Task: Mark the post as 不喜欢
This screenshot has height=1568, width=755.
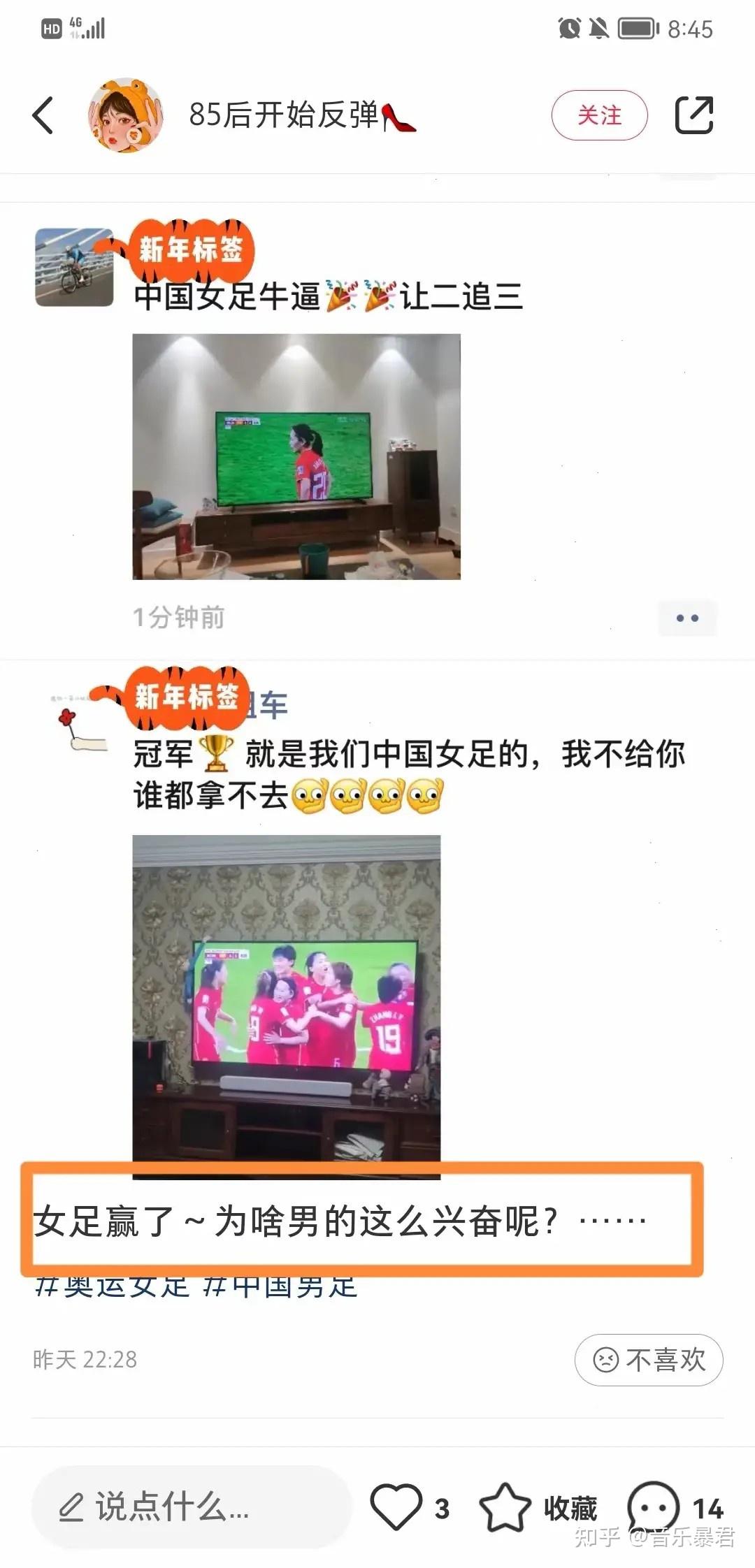Action: click(649, 1360)
